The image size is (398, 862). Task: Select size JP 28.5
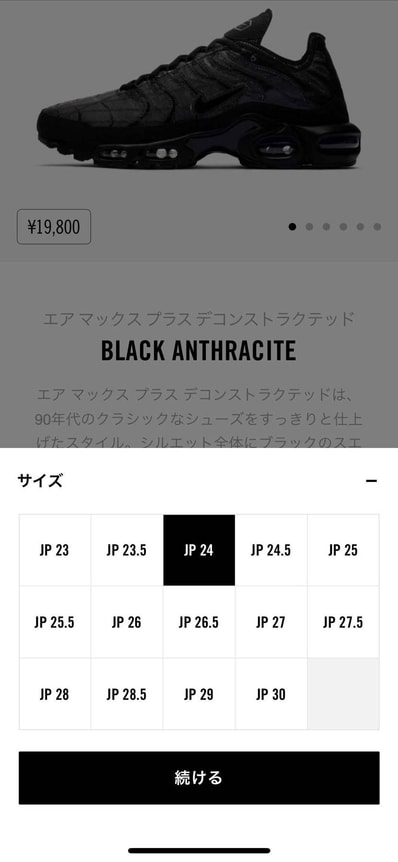(x=127, y=694)
